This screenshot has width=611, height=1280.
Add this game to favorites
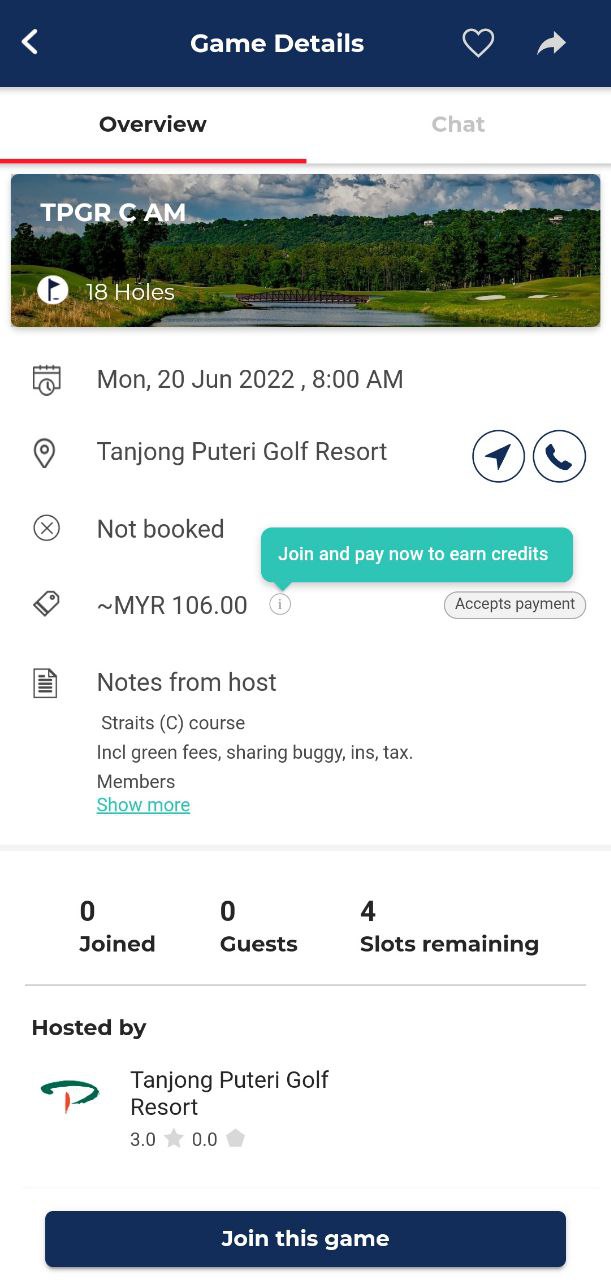point(478,43)
